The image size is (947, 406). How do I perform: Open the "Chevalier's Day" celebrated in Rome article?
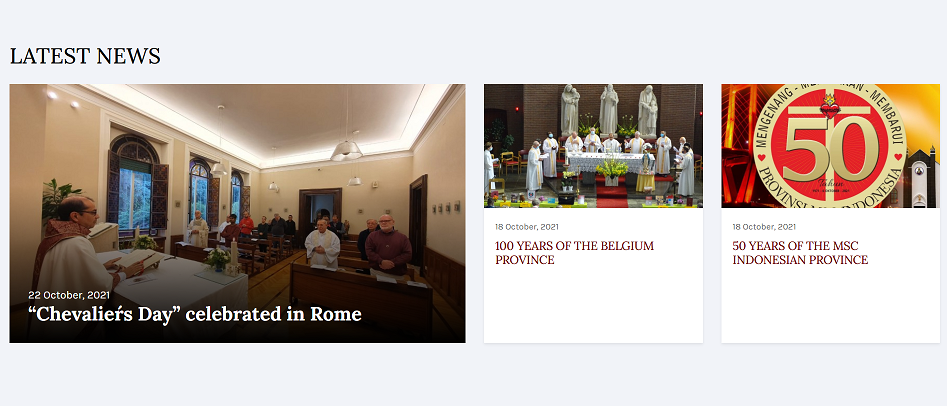[x=195, y=314]
